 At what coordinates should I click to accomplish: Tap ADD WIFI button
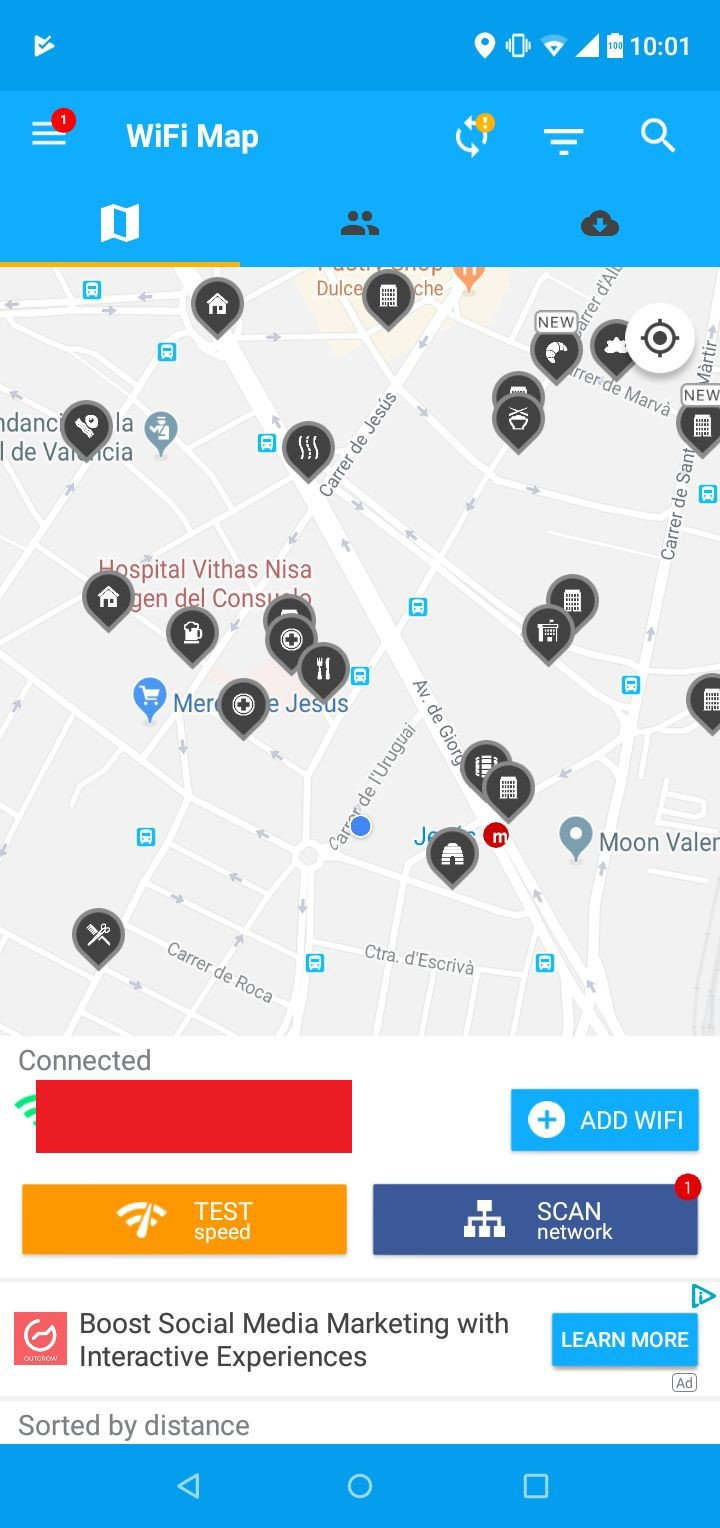[604, 1120]
